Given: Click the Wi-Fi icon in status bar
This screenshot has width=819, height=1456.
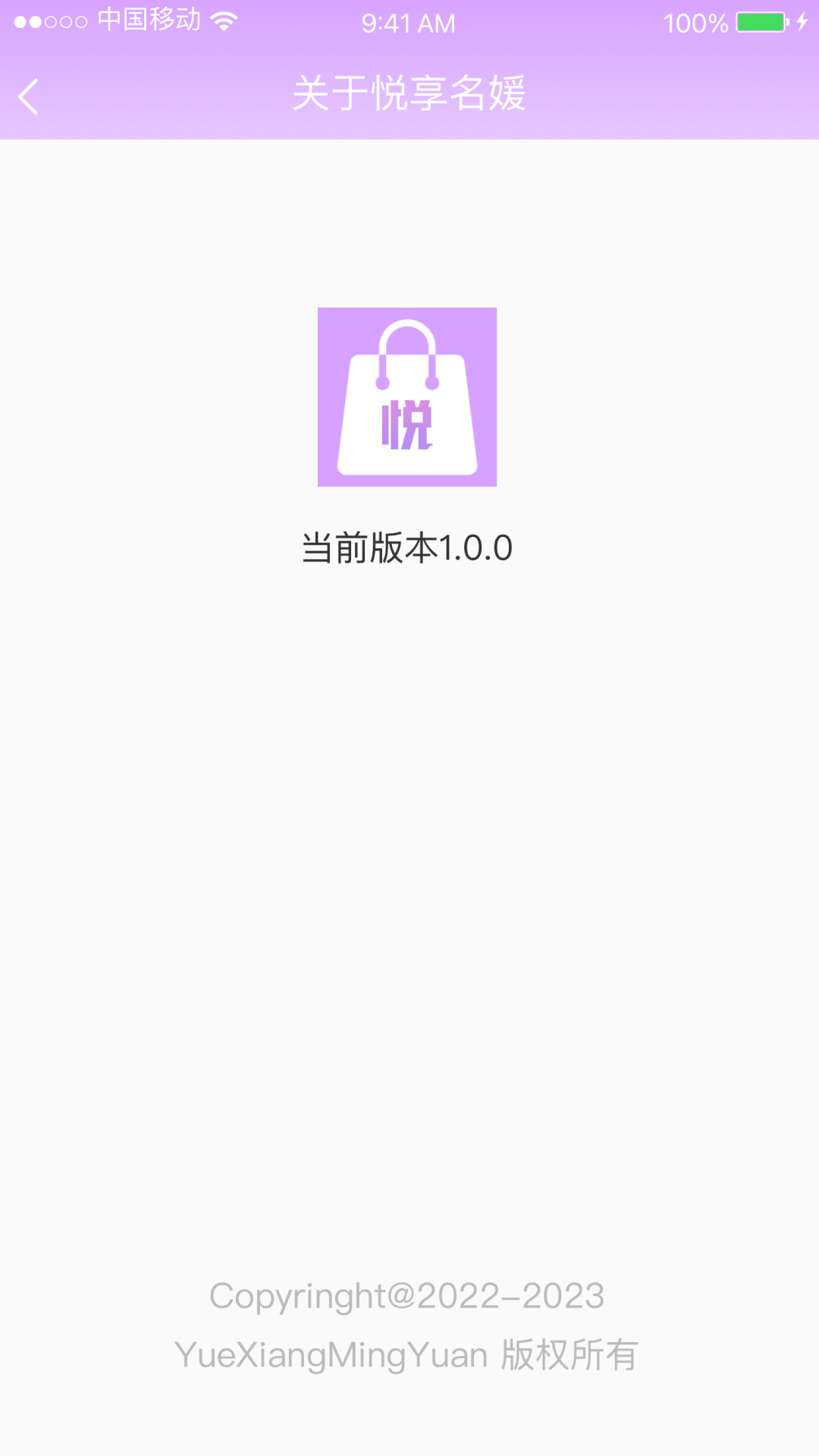Looking at the screenshot, I should tap(224, 20).
